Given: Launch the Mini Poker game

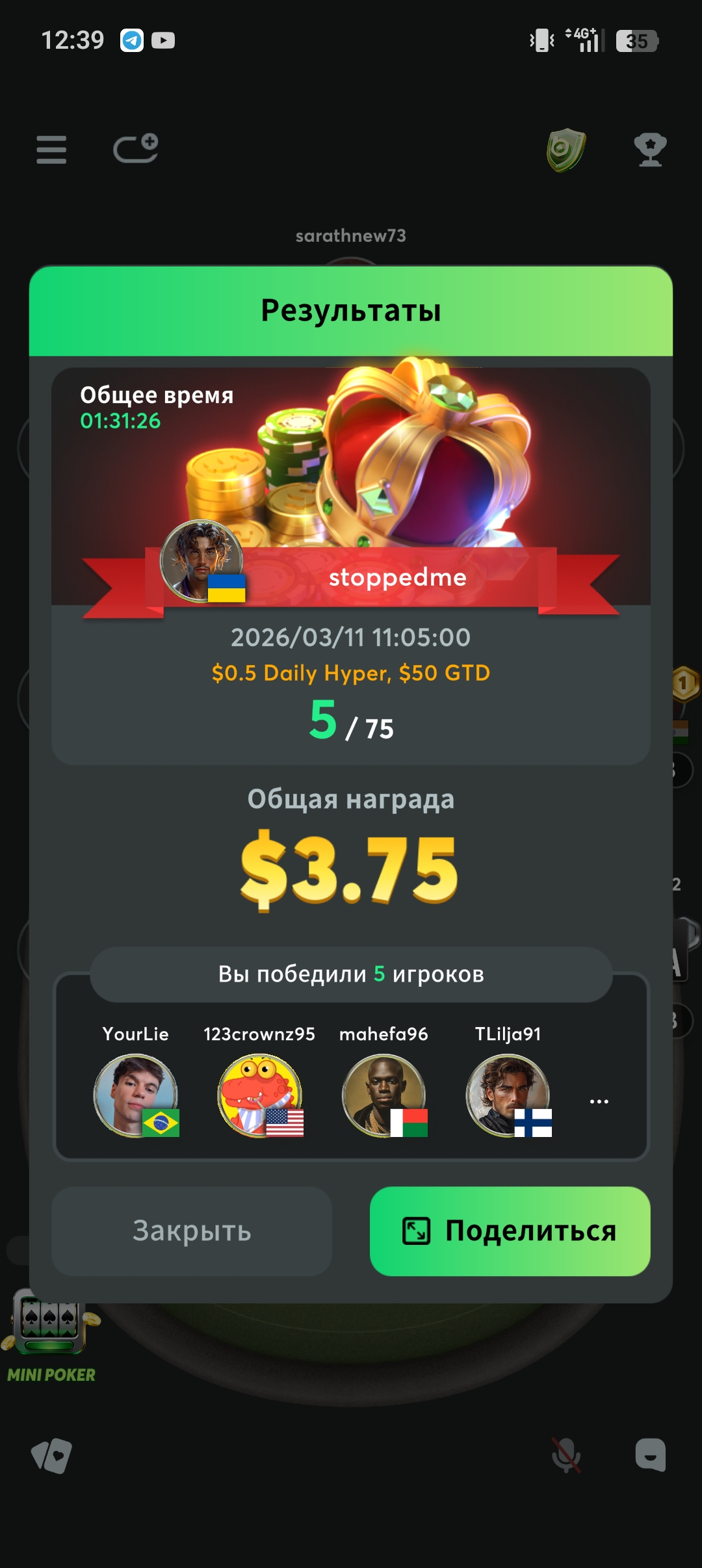Looking at the screenshot, I should [51, 1331].
